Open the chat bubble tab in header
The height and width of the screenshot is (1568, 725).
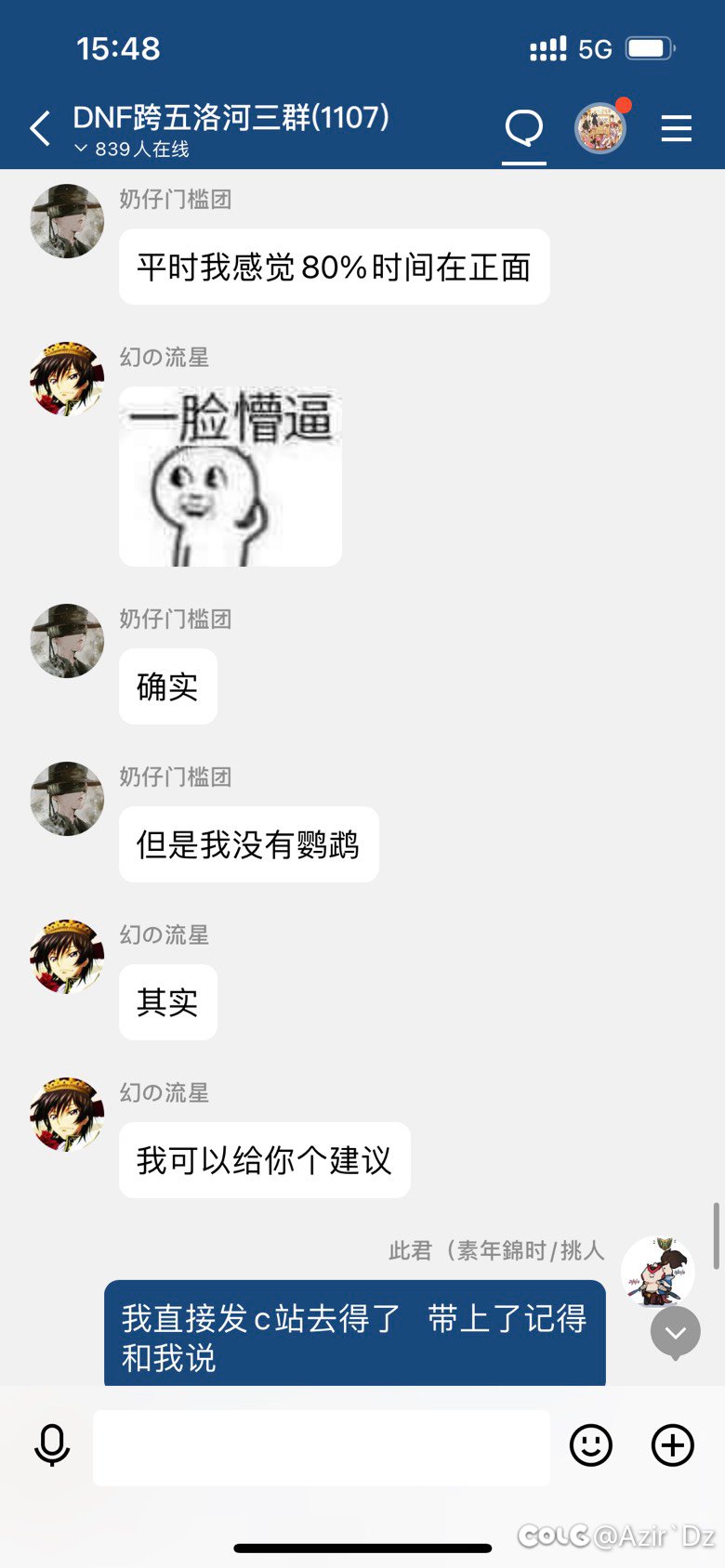click(x=524, y=127)
